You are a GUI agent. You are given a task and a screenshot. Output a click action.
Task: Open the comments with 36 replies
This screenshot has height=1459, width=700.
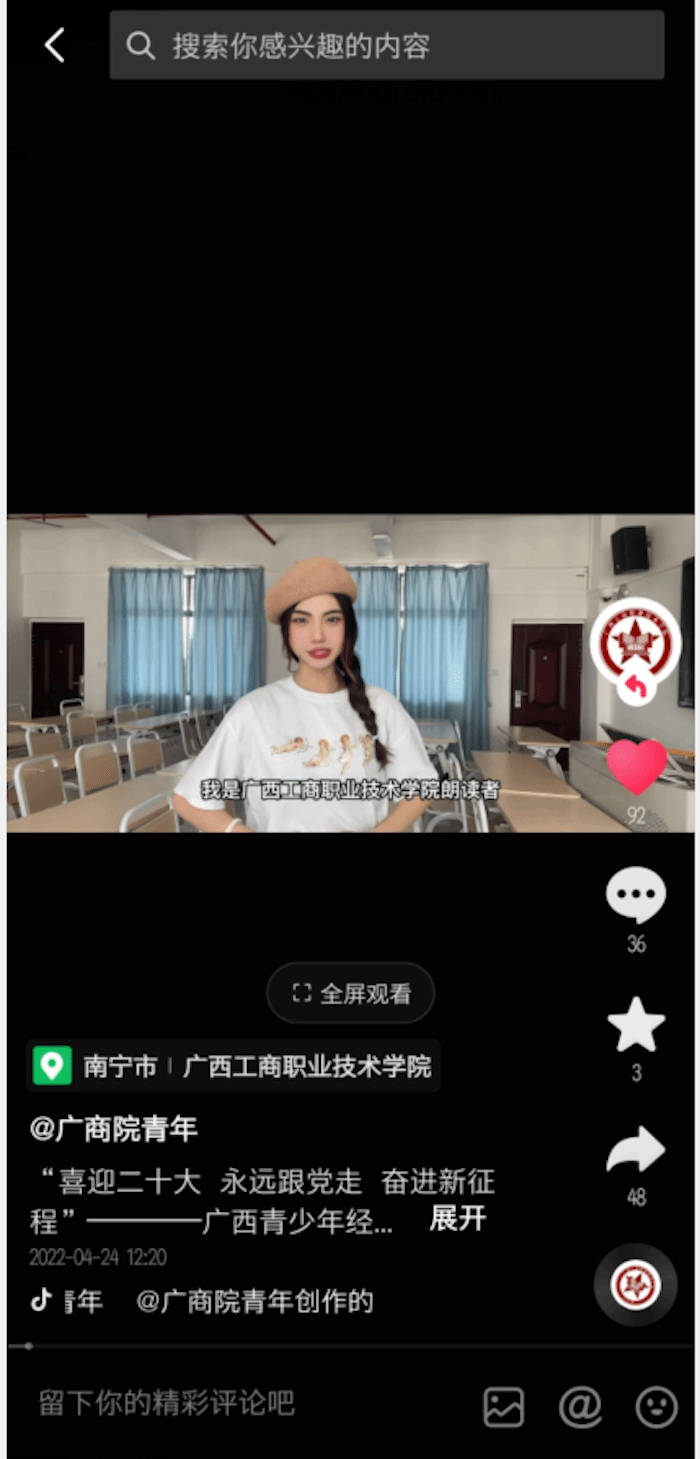click(x=636, y=895)
